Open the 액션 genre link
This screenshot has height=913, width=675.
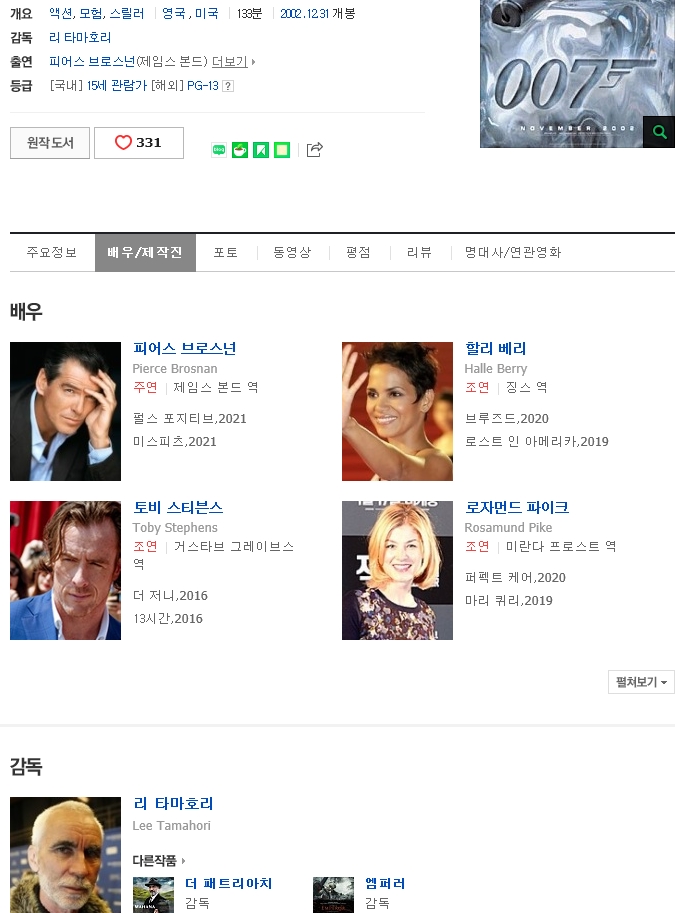(62, 14)
